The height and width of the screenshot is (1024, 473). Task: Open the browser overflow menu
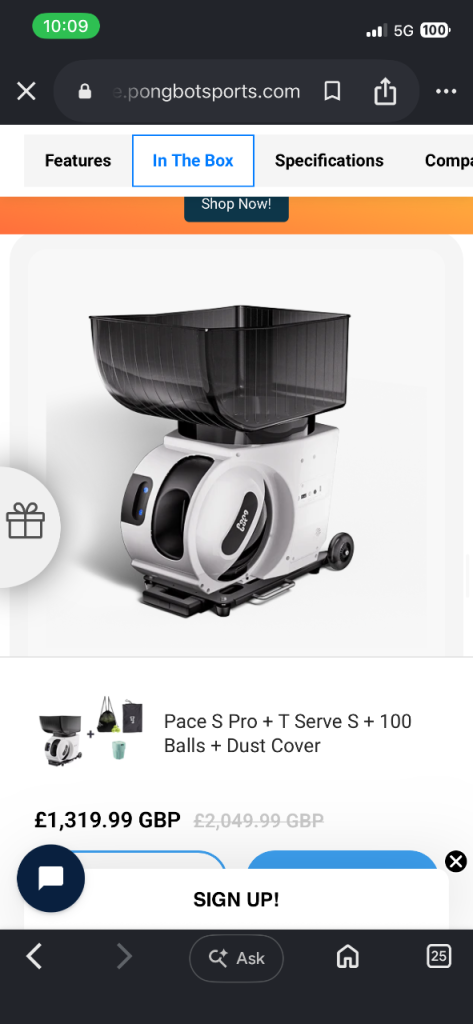tap(446, 91)
